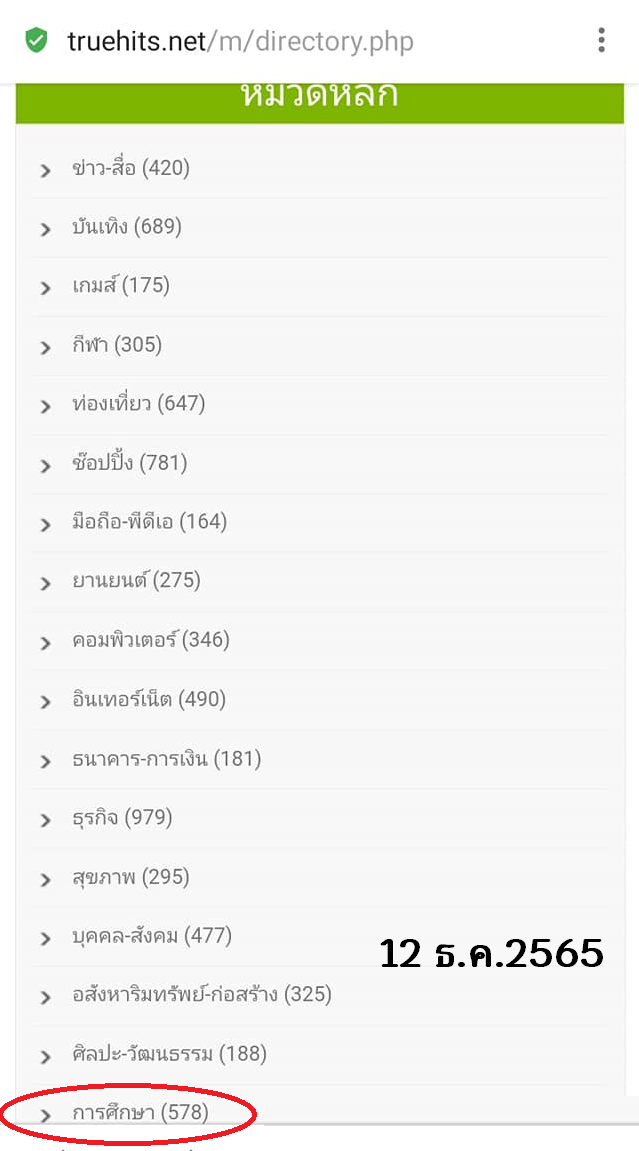The height and width of the screenshot is (1151, 639).
Task: Open บุคคล-สังคม (477) category
Action: point(152,936)
